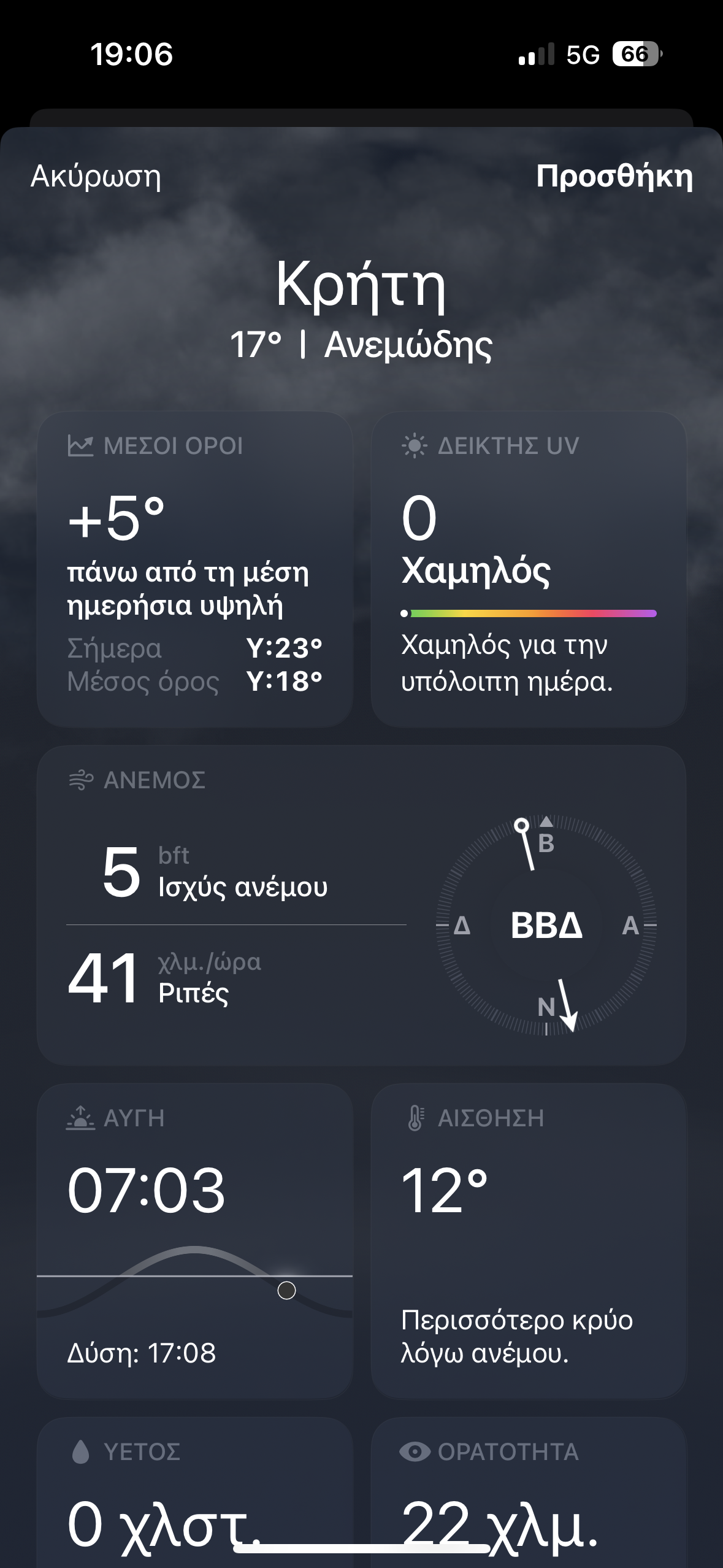This screenshot has height=1568, width=723.
Task: Open the ΑΝΕΜΟΣ wind card
Action: pyautogui.click(x=361, y=905)
